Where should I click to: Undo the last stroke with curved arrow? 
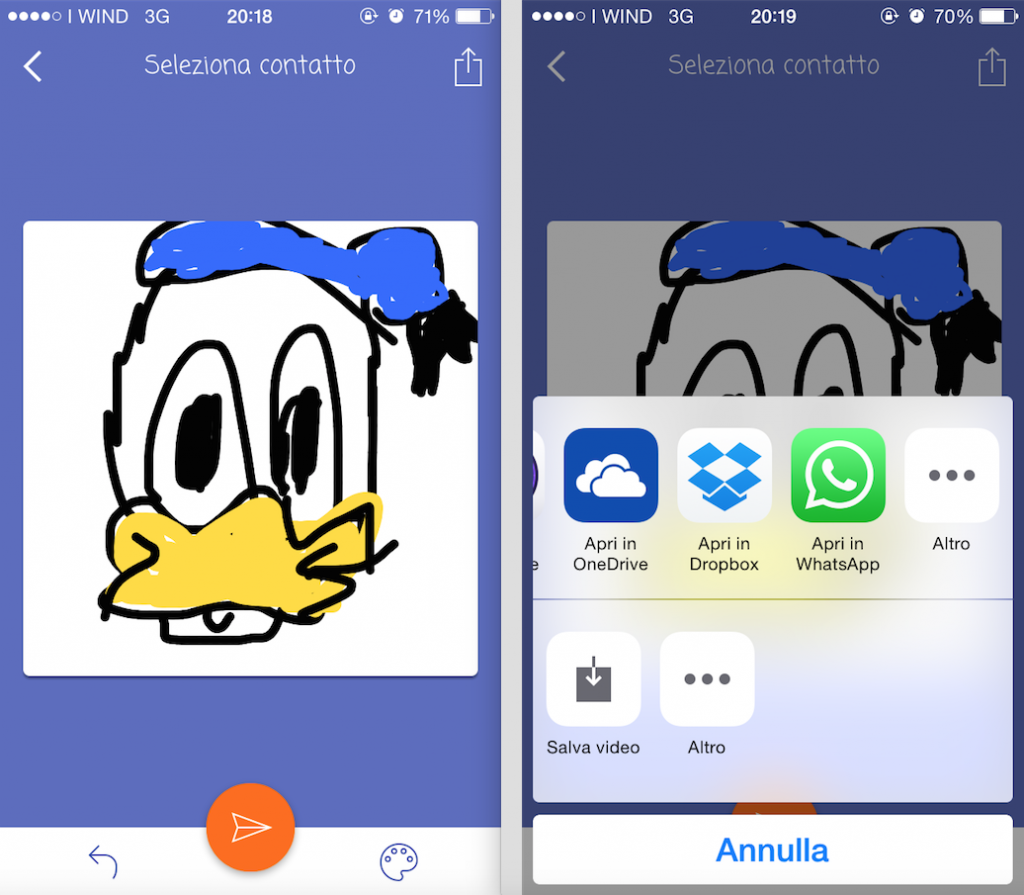103,860
